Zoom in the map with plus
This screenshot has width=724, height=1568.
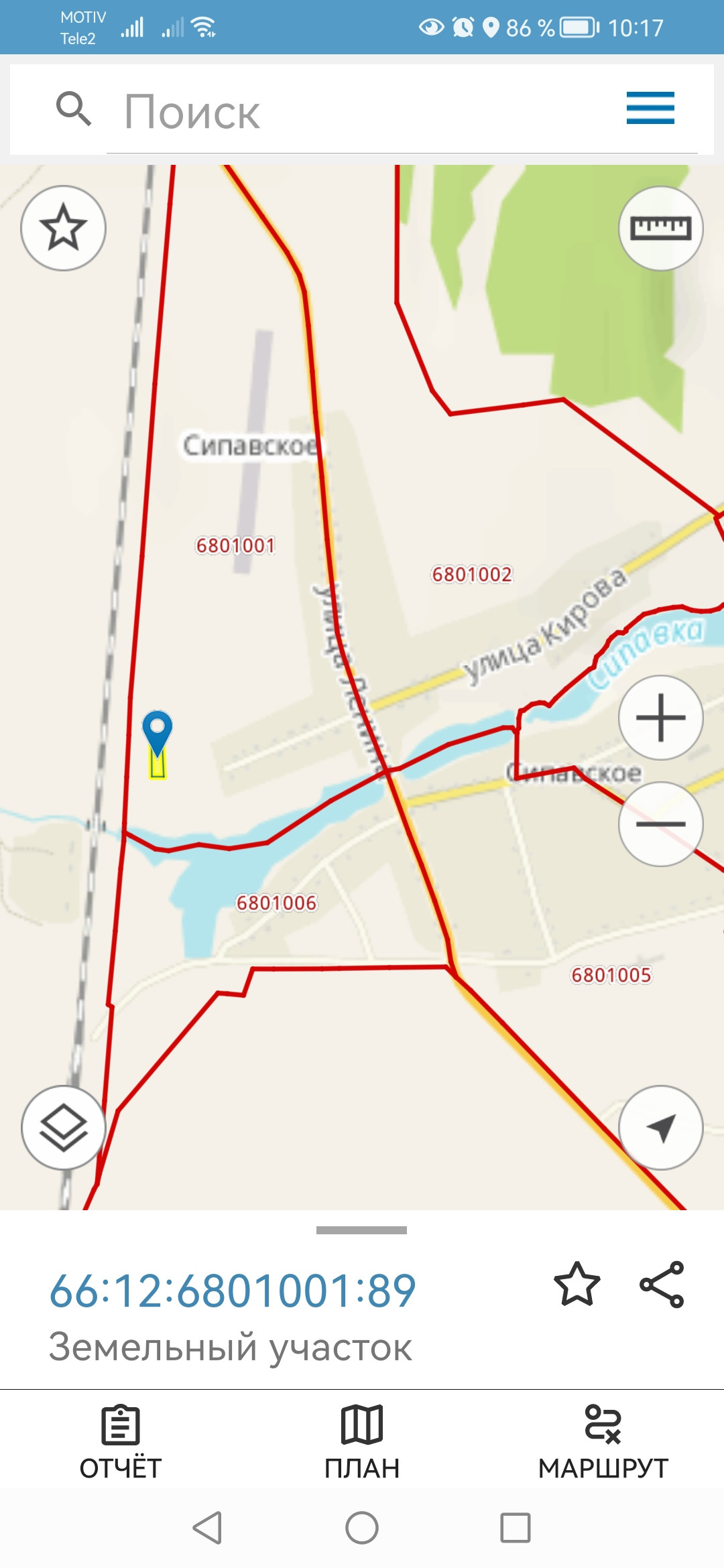click(660, 718)
